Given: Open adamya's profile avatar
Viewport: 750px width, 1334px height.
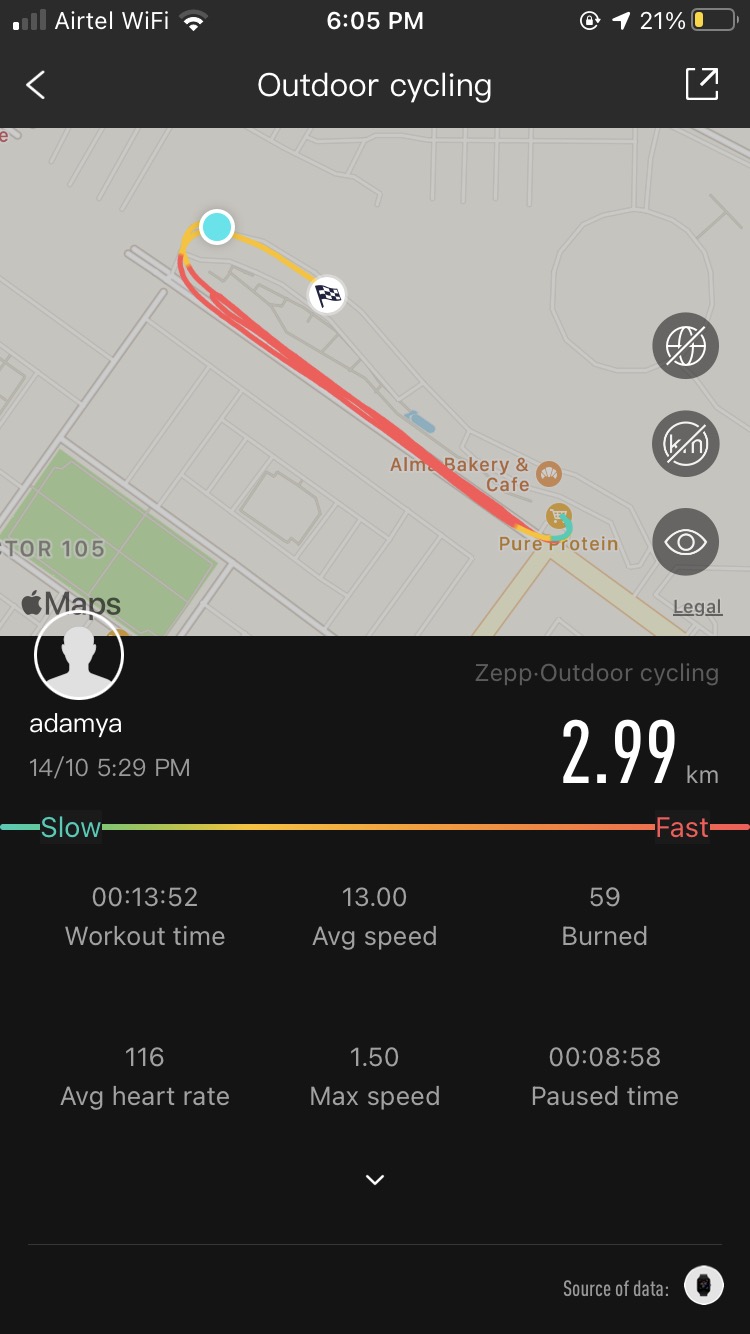Looking at the screenshot, I should tap(79, 655).
